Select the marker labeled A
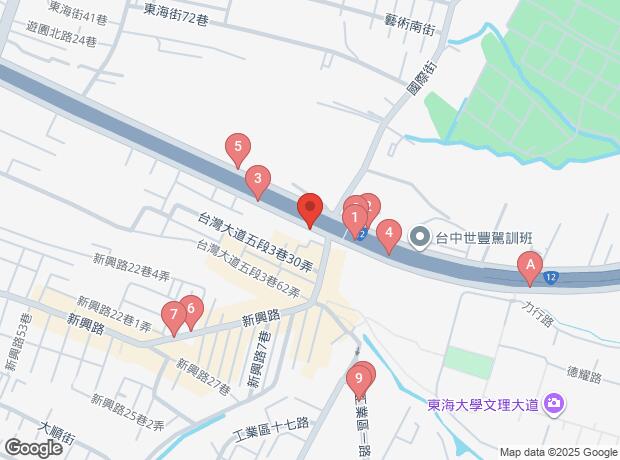Image resolution: width=620 pixels, height=460 pixels. tap(529, 264)
